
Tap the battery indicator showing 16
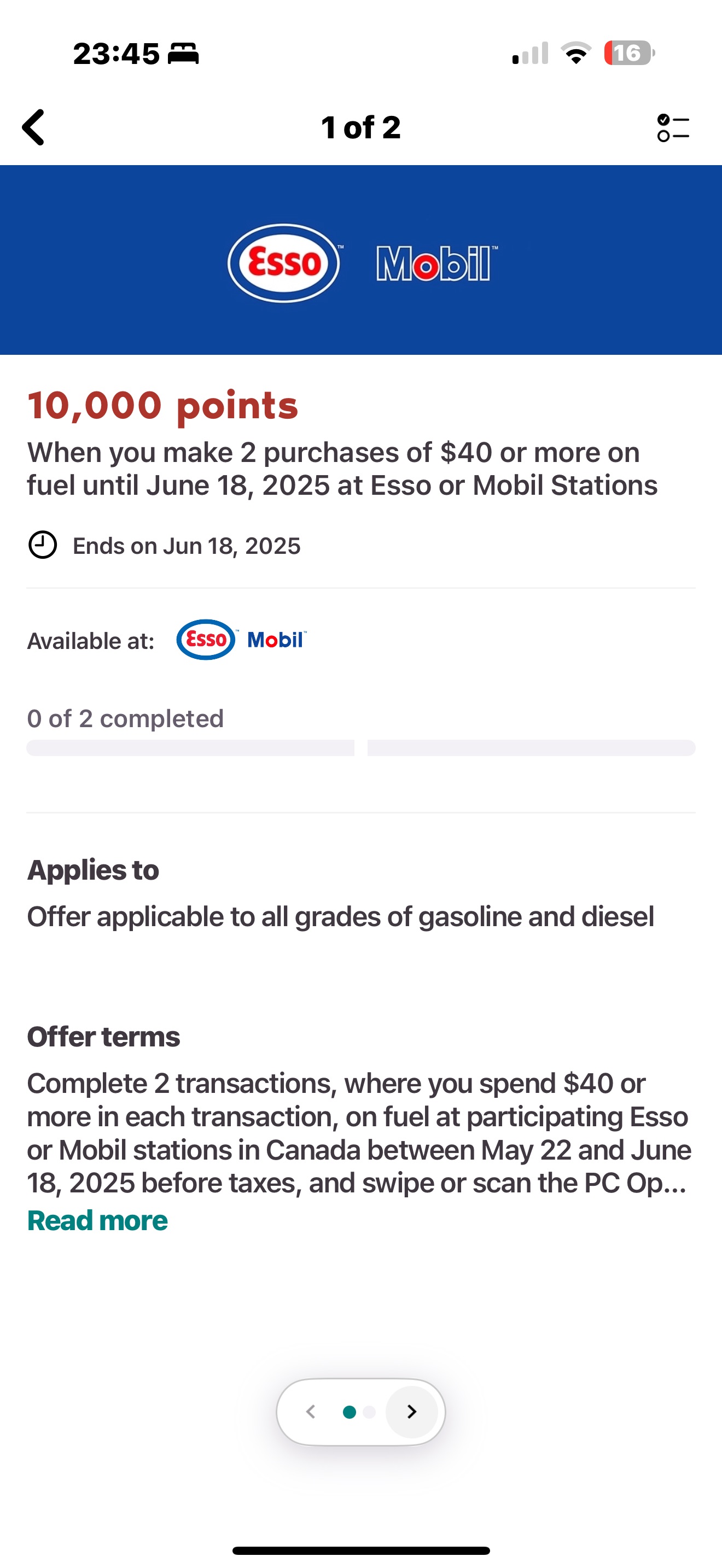pos(628,54)
